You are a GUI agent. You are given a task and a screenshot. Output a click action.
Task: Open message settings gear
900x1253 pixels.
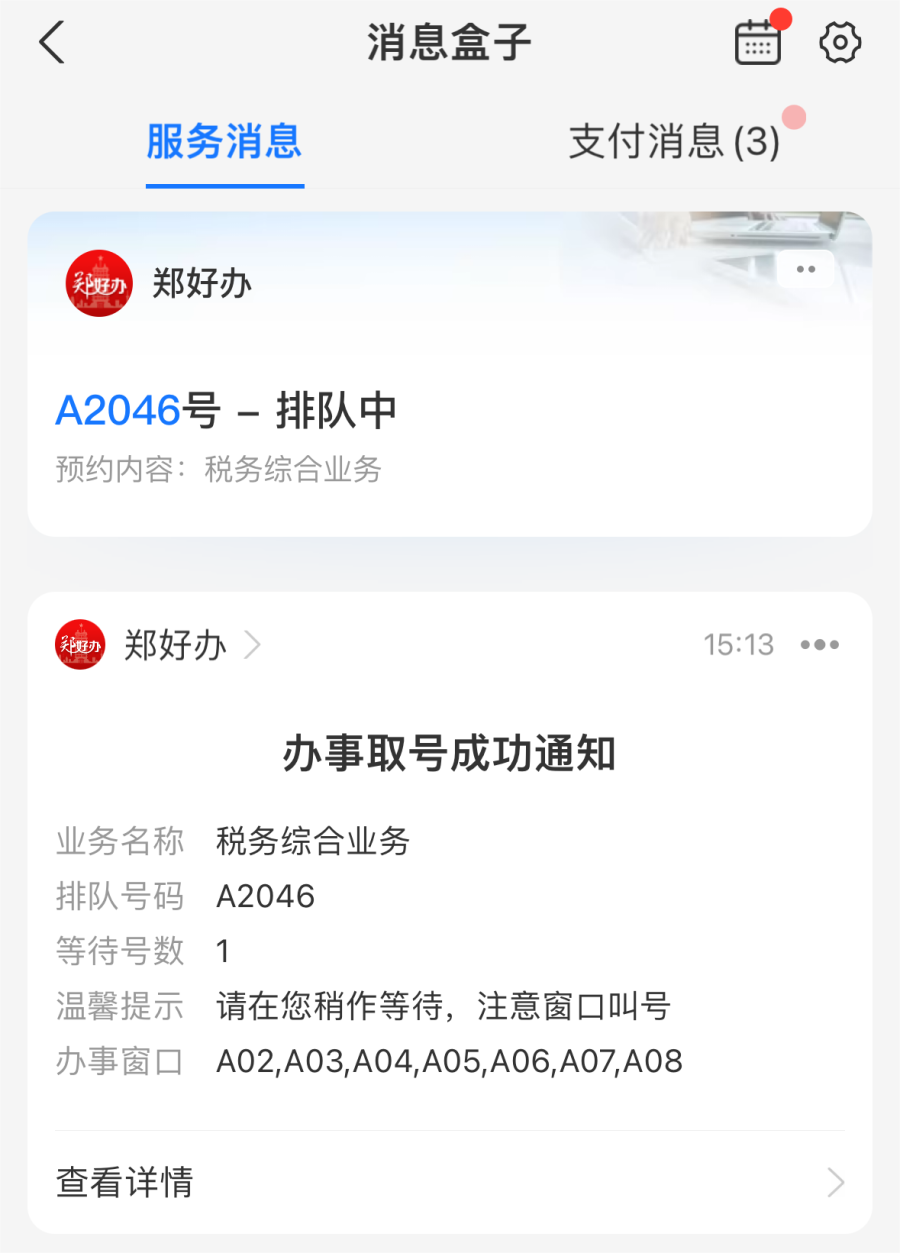click(840, 43)
